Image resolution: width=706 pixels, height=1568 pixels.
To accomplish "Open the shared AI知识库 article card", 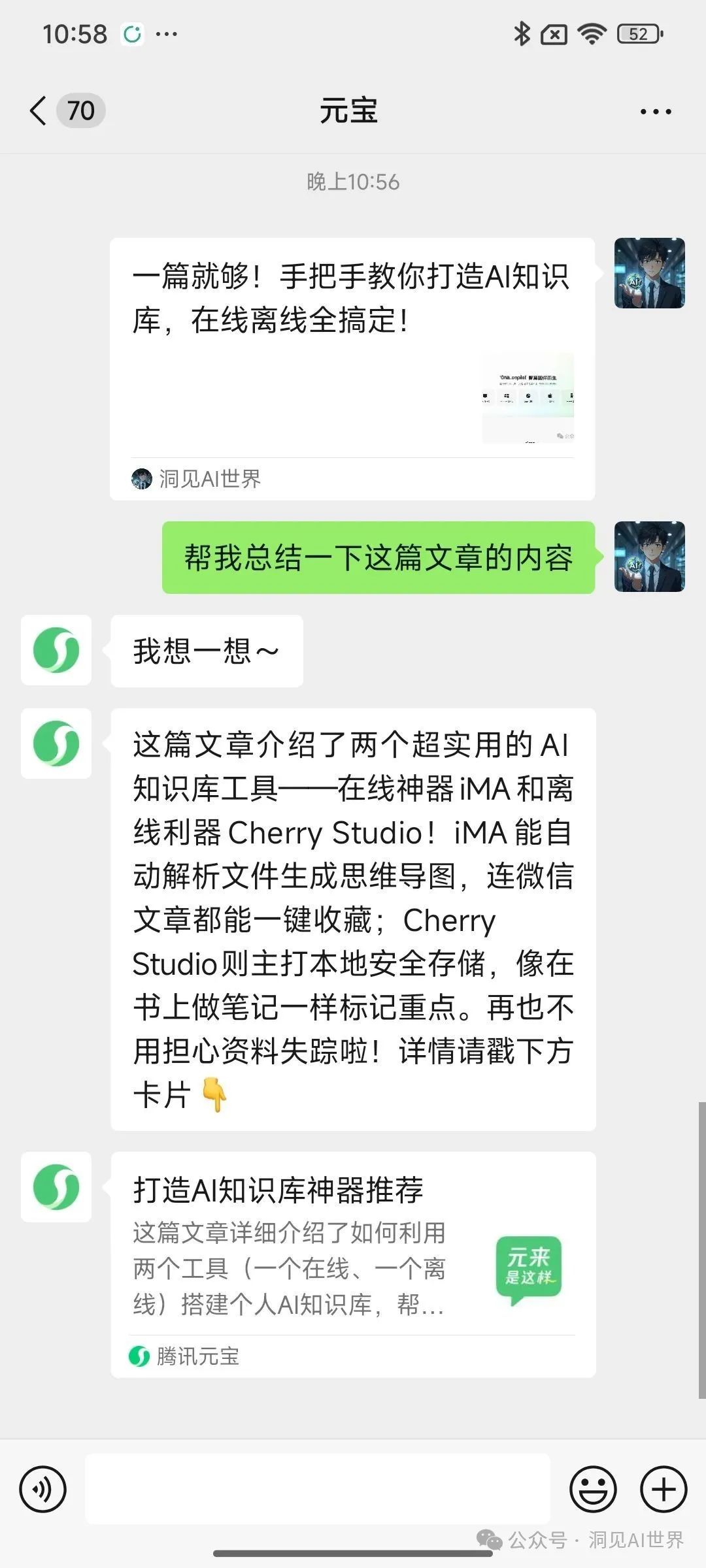I will coord(352,368).
